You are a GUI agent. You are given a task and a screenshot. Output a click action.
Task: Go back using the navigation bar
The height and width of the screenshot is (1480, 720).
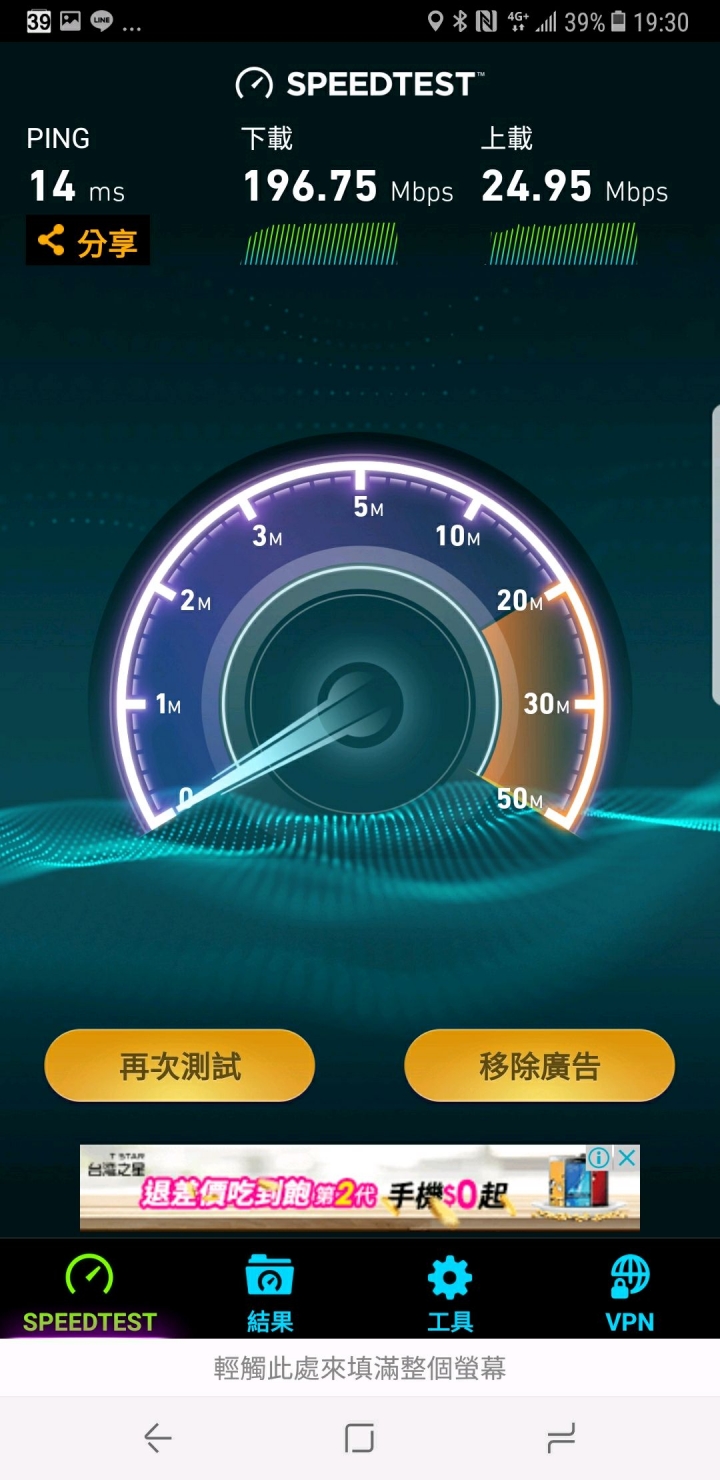click(x=158, y=1438)
